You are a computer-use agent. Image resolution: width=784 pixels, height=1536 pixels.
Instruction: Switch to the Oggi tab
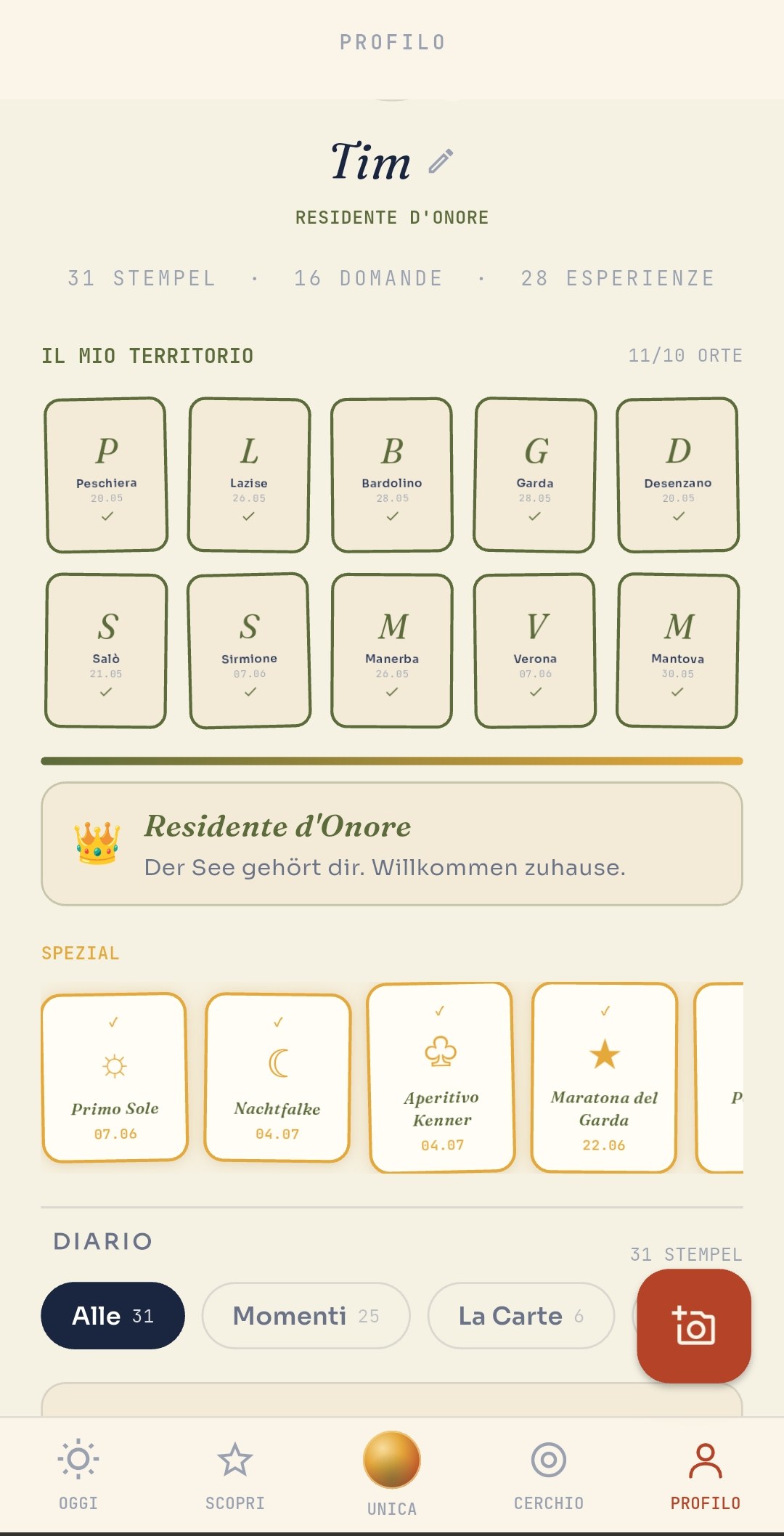78,1474
